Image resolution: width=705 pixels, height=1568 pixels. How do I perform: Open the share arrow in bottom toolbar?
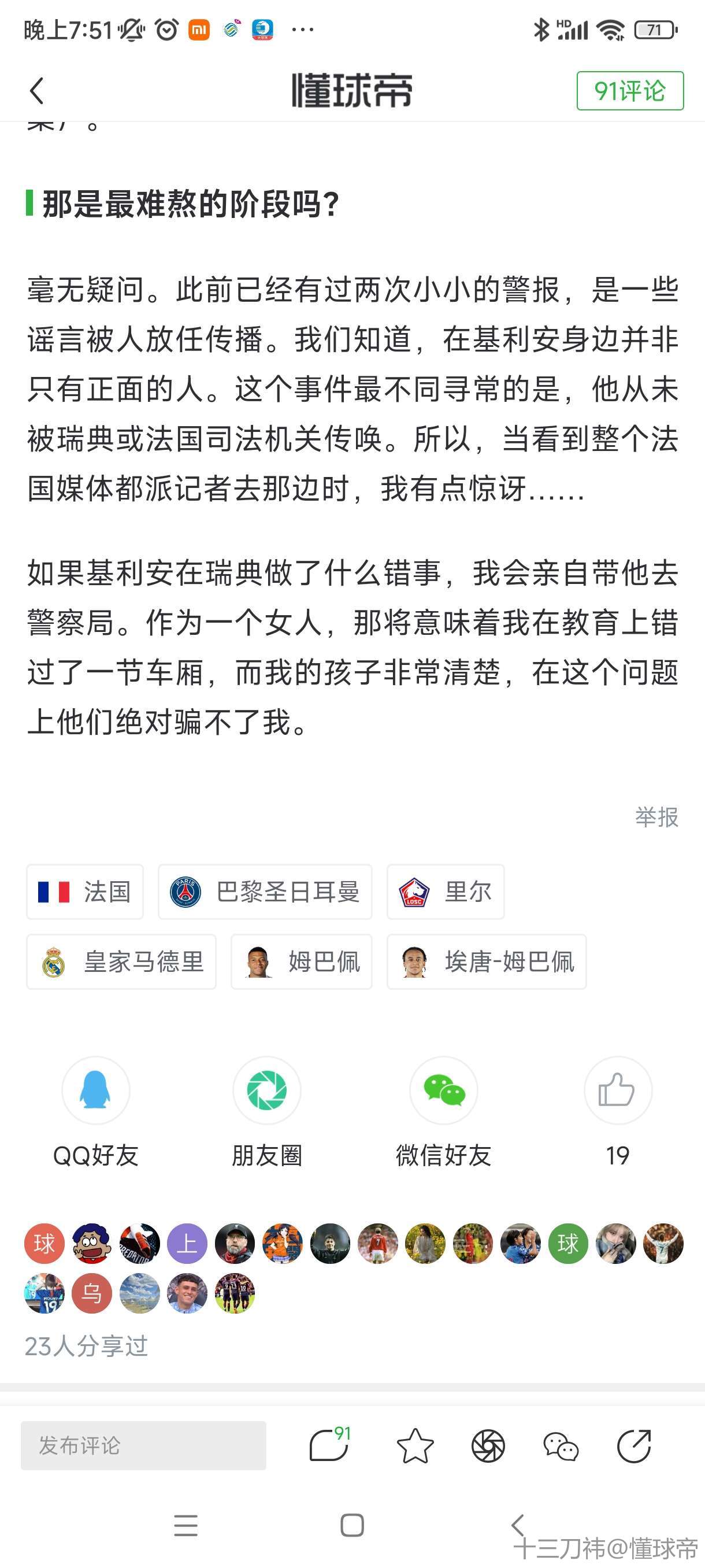[x=634, y=1445]
